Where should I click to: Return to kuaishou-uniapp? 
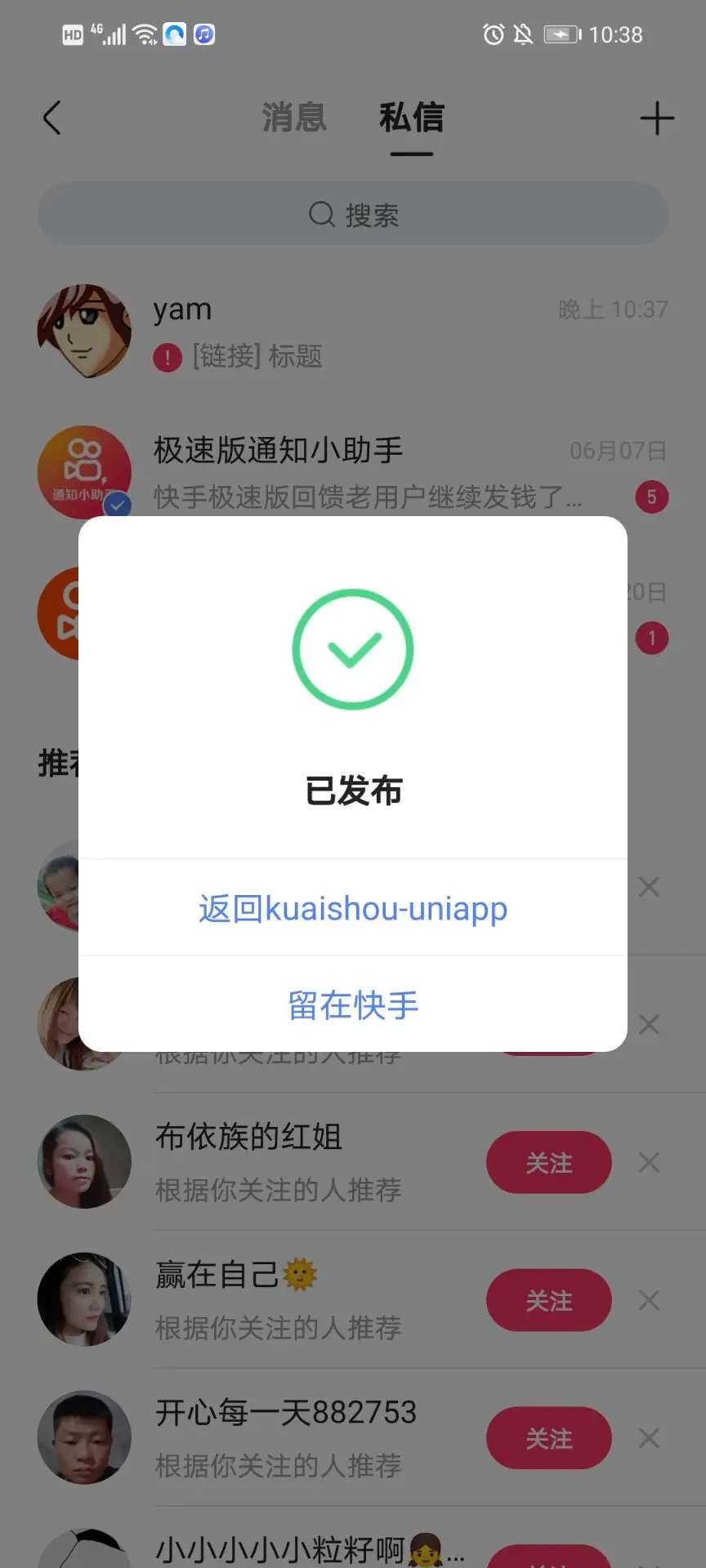[x=353, y=908]
